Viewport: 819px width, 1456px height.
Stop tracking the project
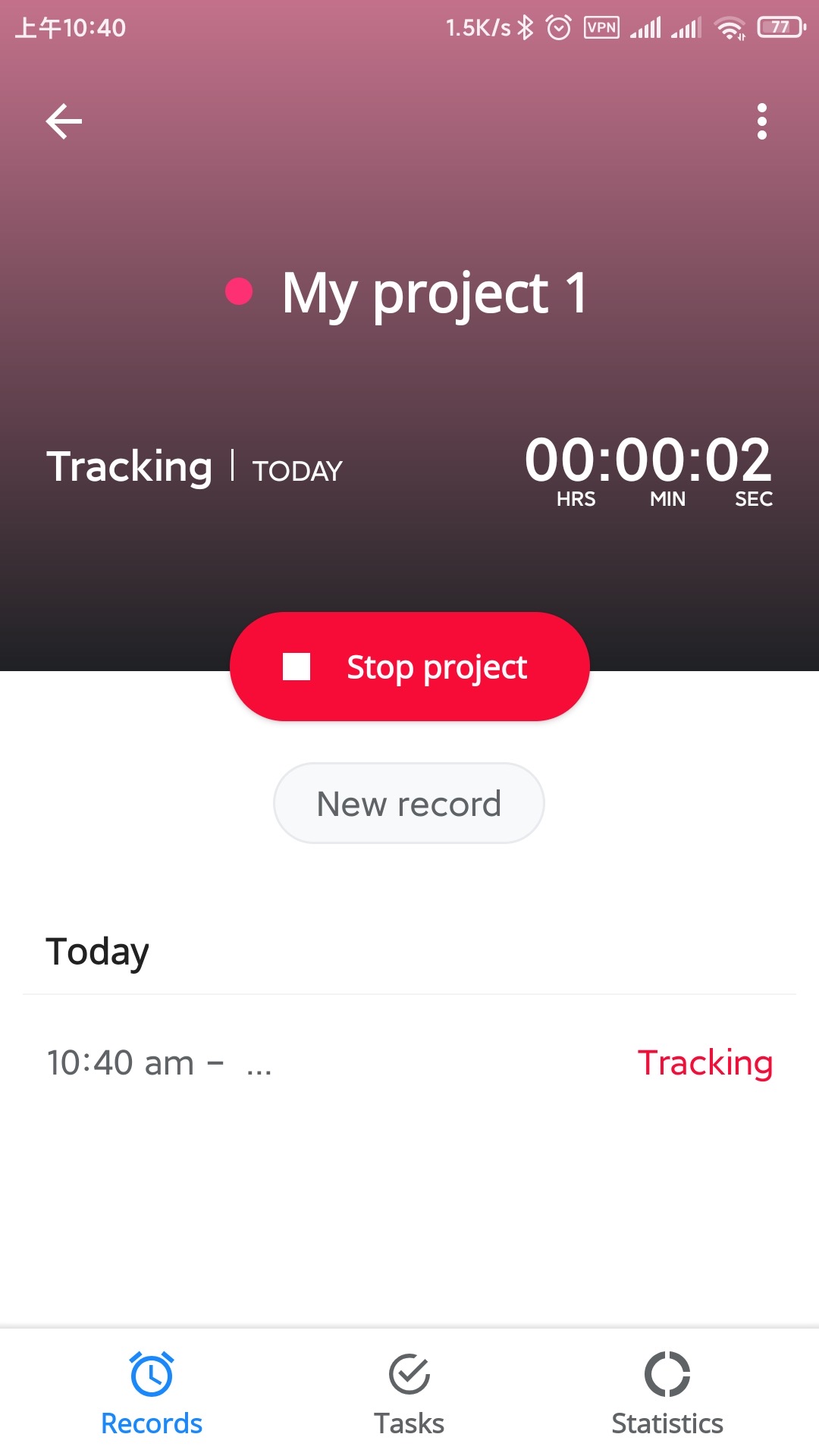[409, 667]
